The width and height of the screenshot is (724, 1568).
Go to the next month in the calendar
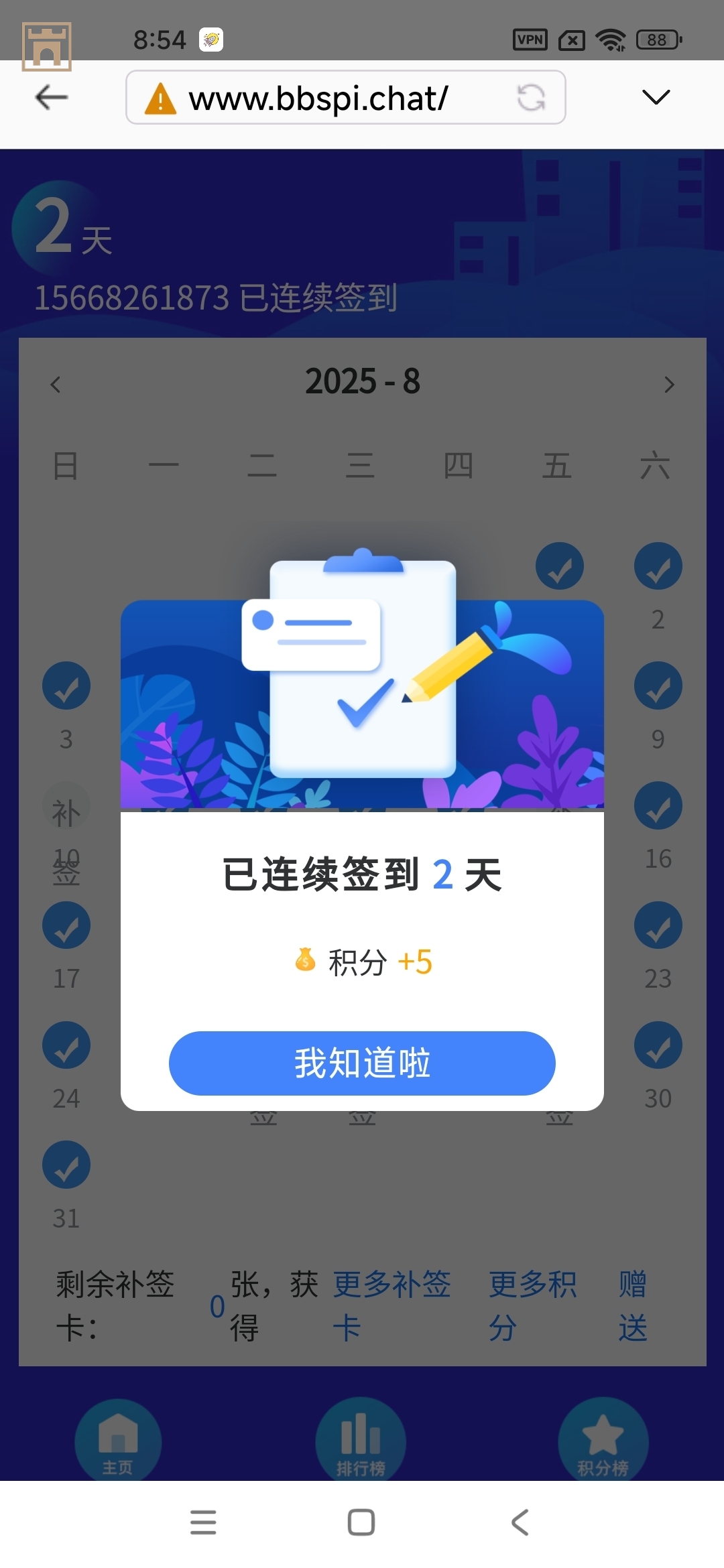tap(668, 385)
